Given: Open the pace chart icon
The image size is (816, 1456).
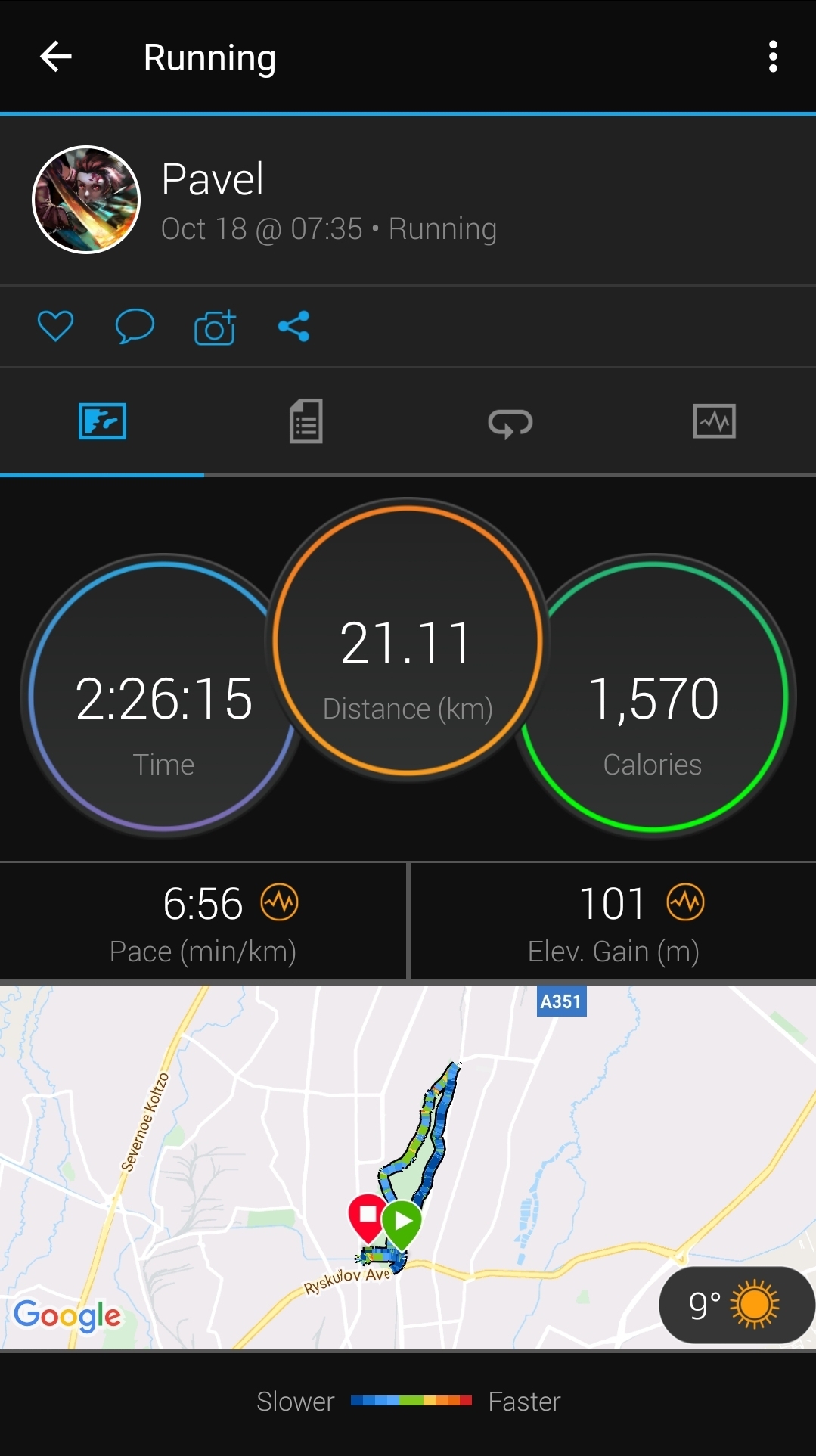Looking at the screenshot, I should click(x=280, y=902).
